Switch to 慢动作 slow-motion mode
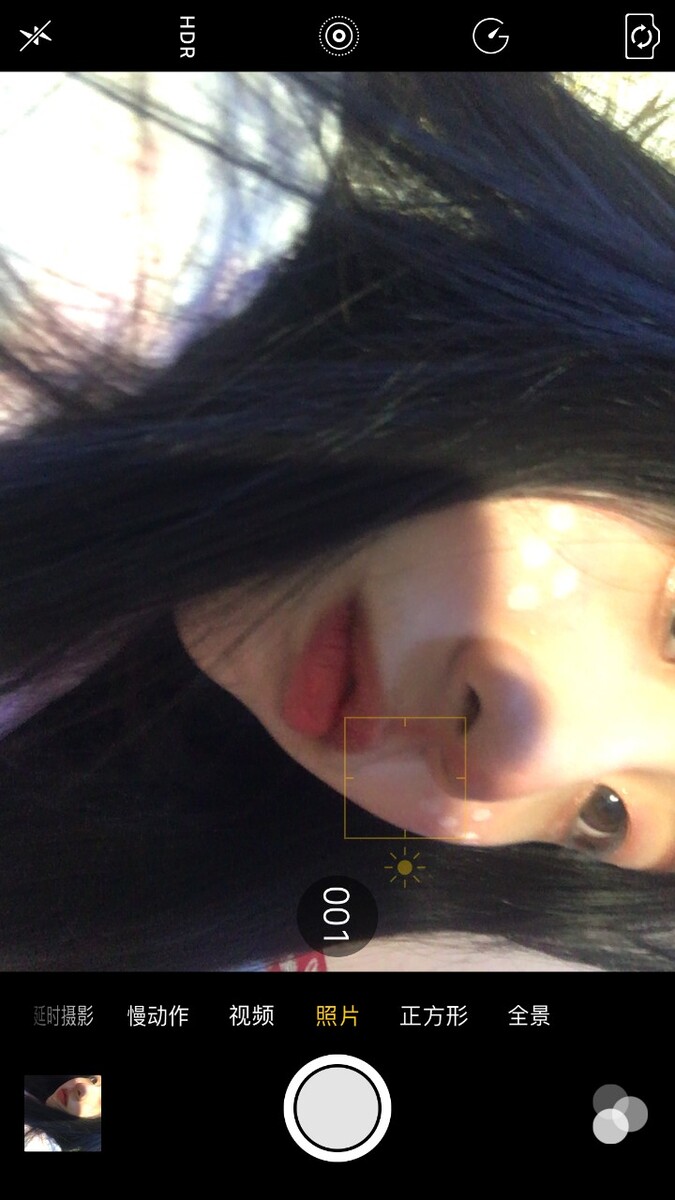675x1200 pixels. point(158,1016)
